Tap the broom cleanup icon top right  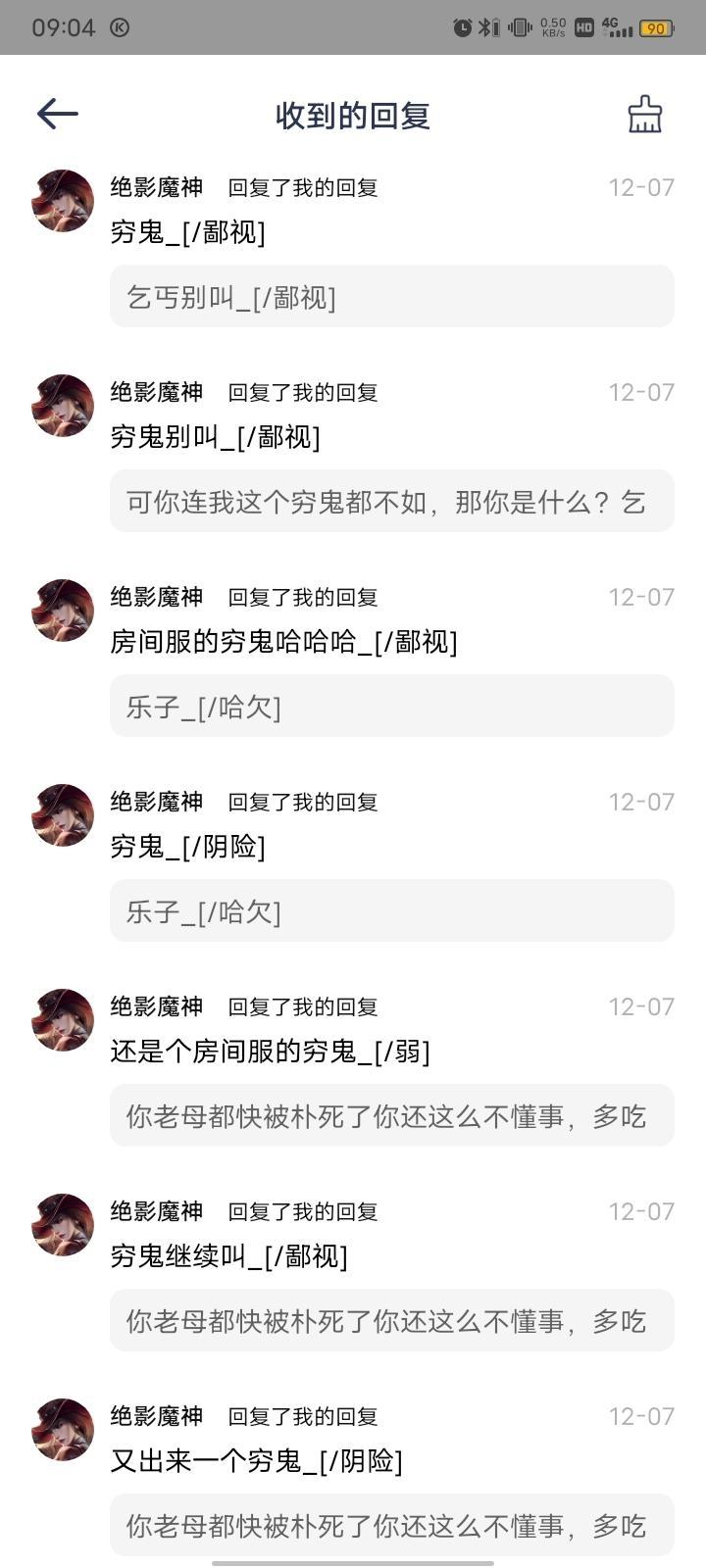click(646, 114)
